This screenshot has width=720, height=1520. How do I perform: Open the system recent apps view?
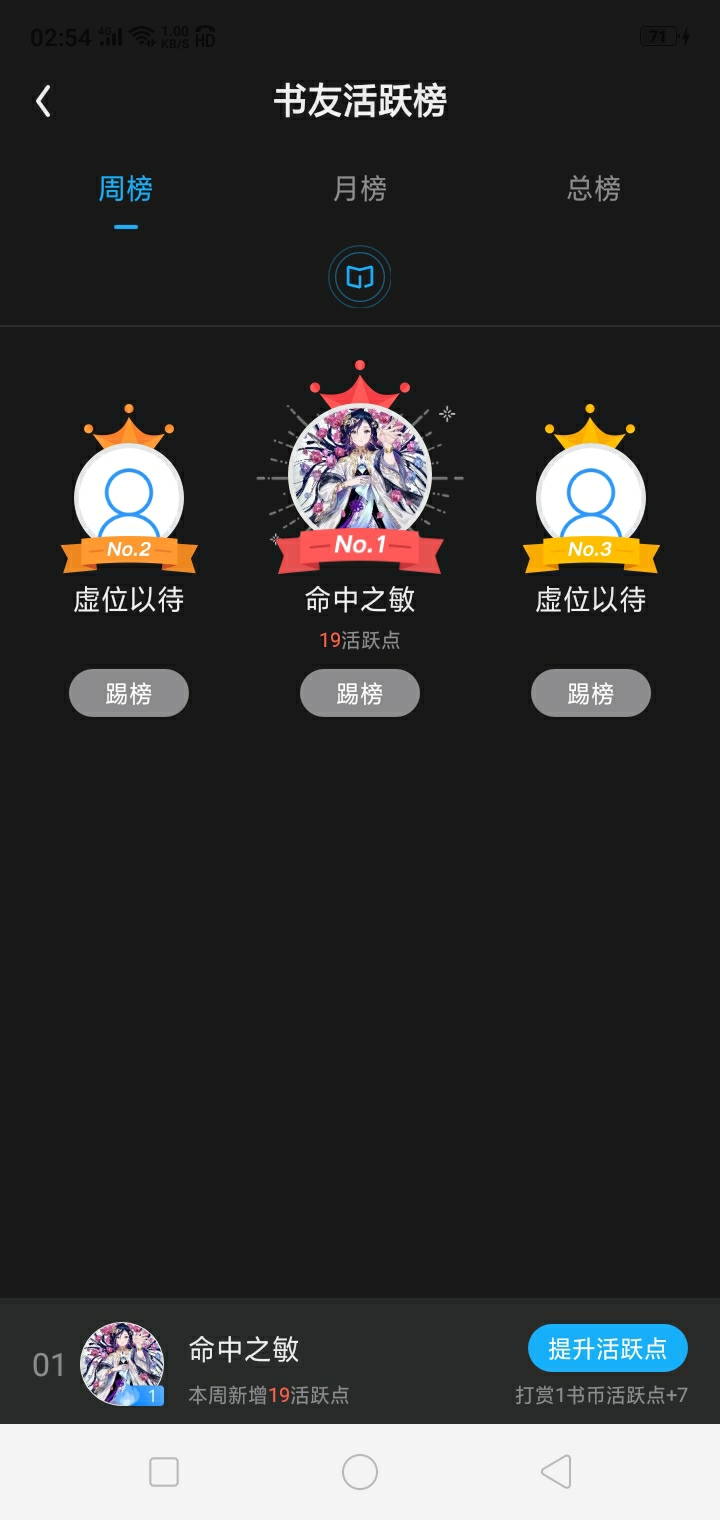pos(164,1472)
